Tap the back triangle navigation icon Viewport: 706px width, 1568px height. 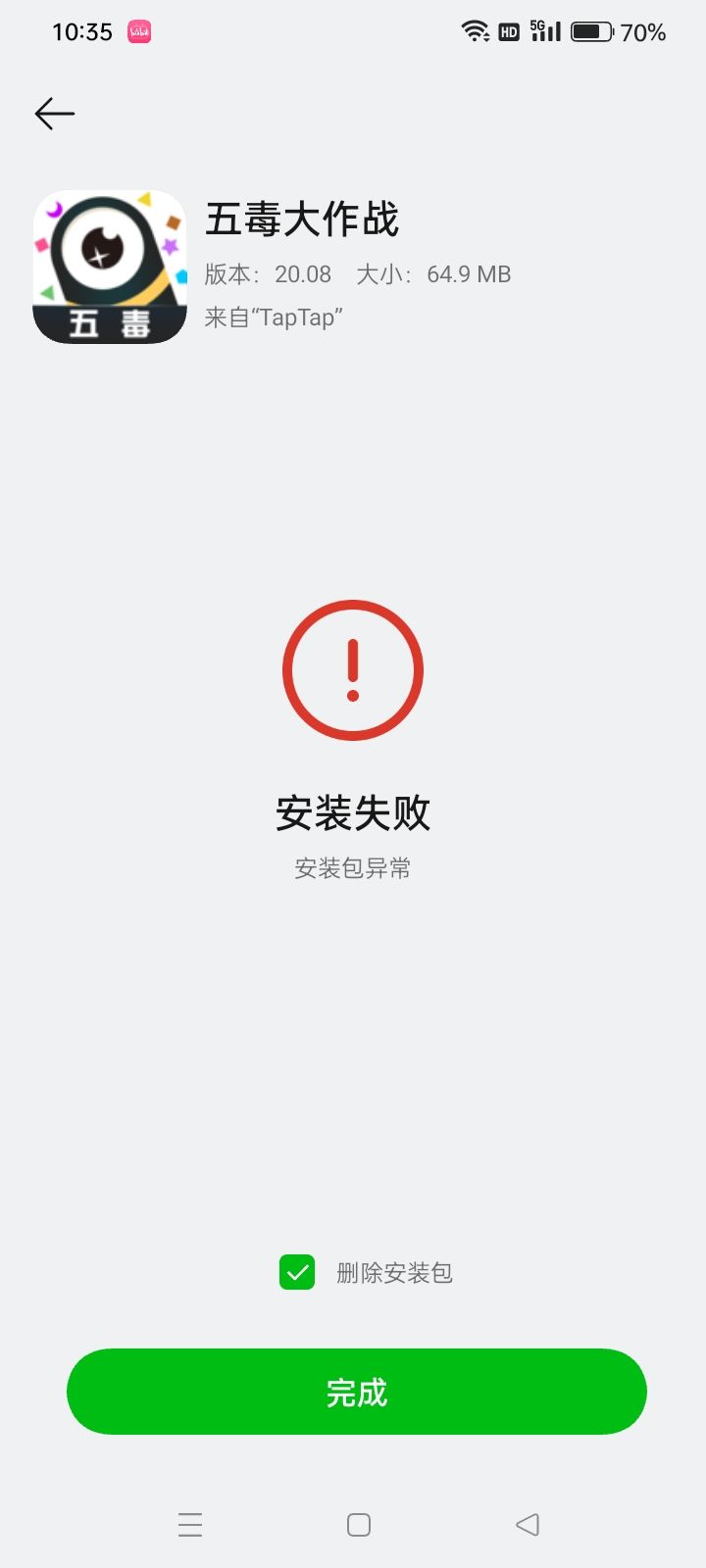click(x=527, y=1525)
